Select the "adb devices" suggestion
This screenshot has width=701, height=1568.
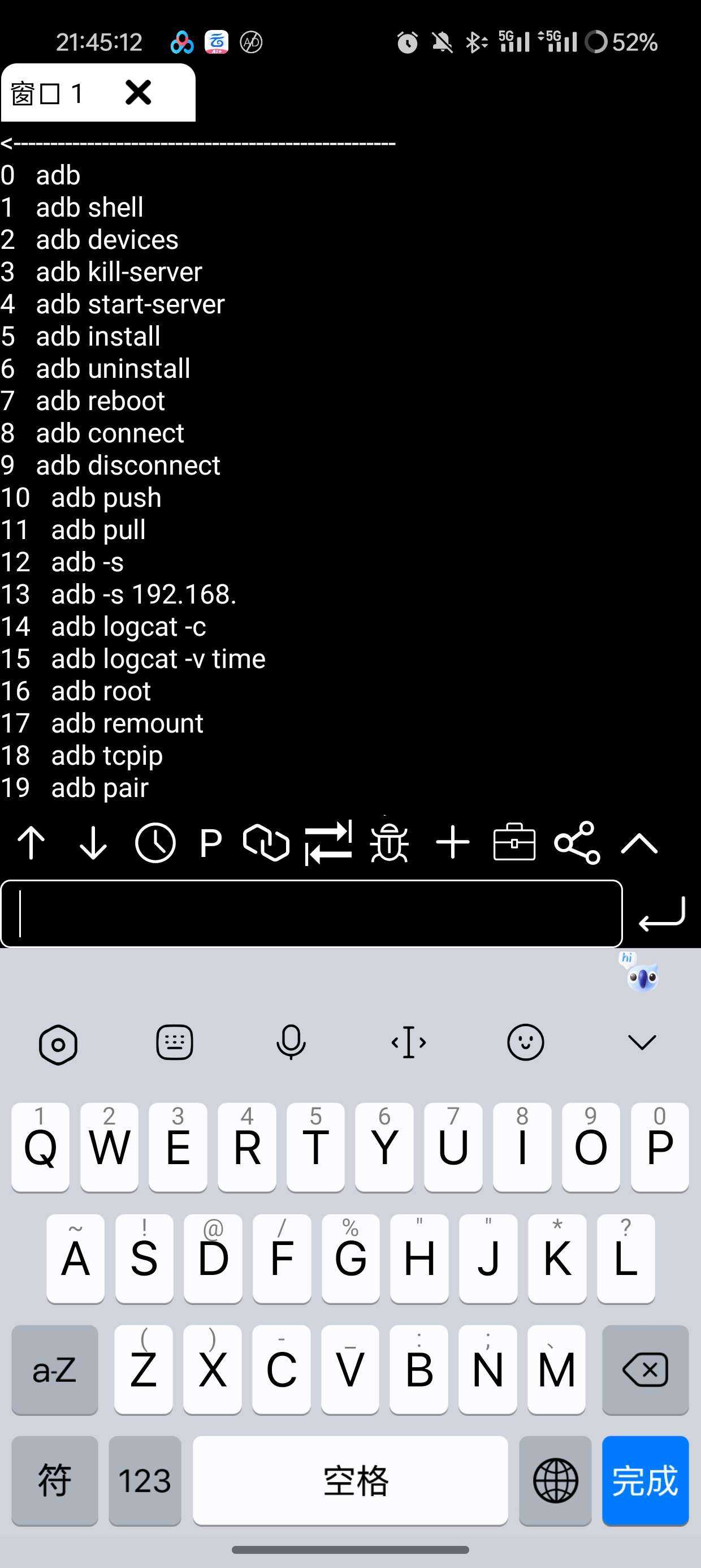(x=106, y=240)
